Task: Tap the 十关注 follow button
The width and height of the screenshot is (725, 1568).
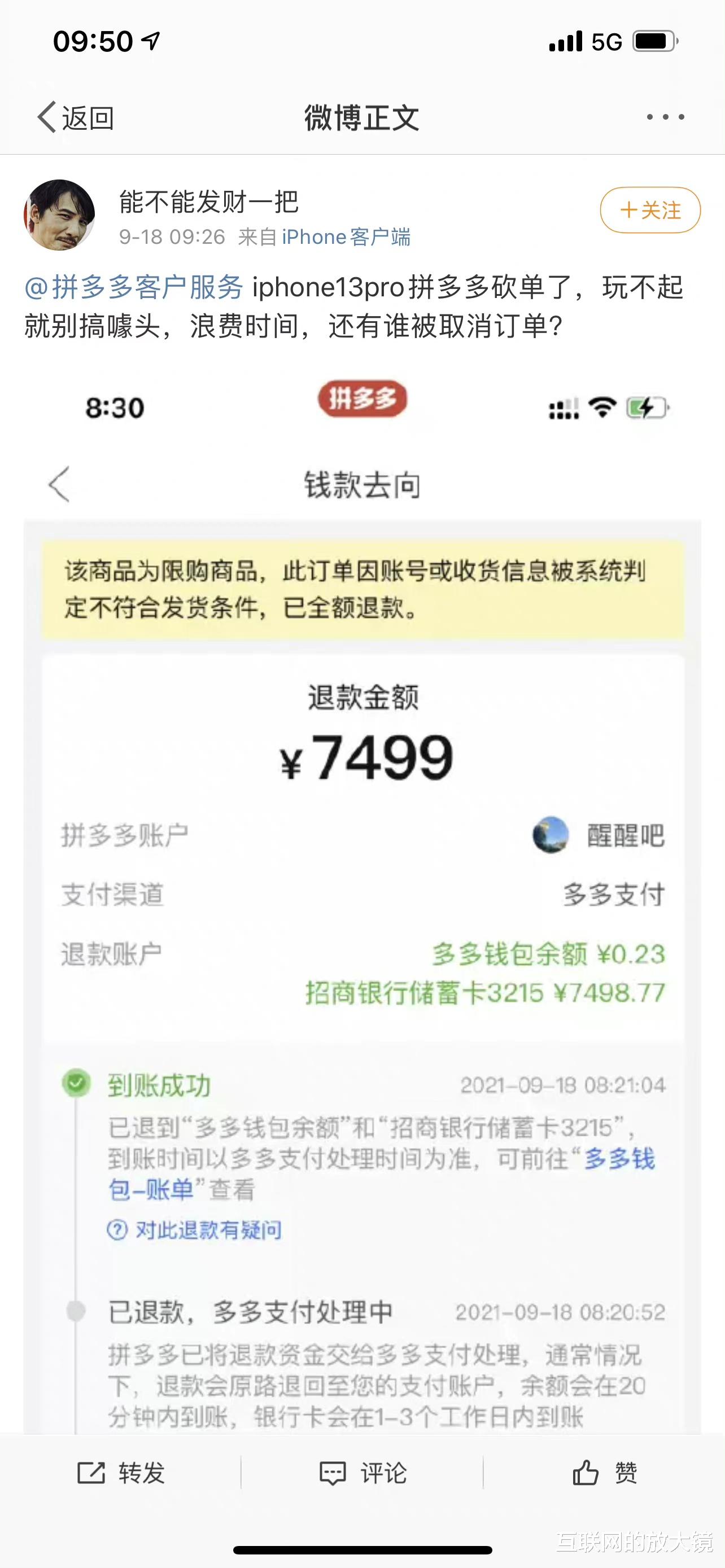Action: tap(649, 210)
